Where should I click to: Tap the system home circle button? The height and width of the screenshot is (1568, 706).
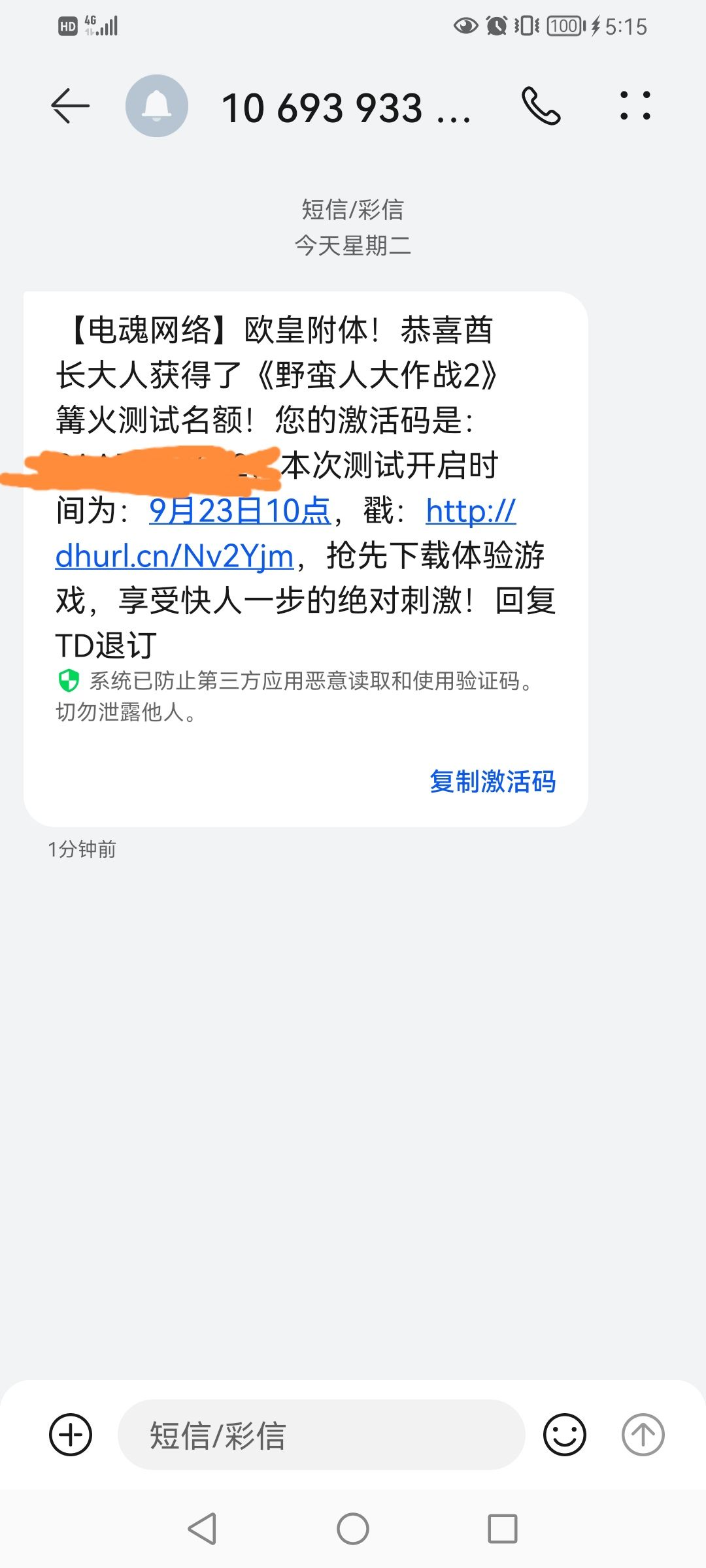coord(353,1529)
